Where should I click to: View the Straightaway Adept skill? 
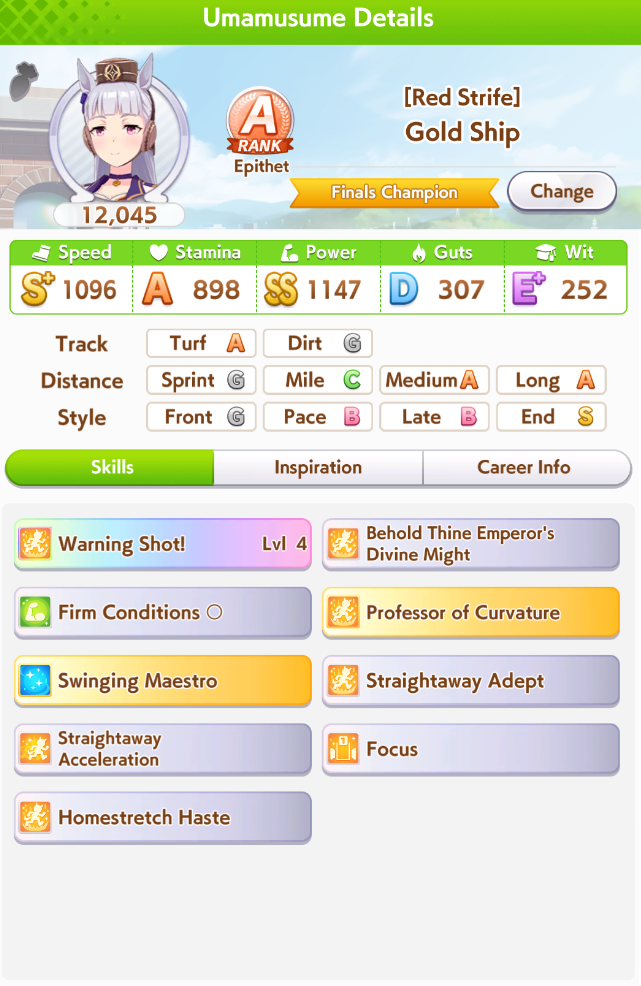pyautogui.click(x=471, y=681)
